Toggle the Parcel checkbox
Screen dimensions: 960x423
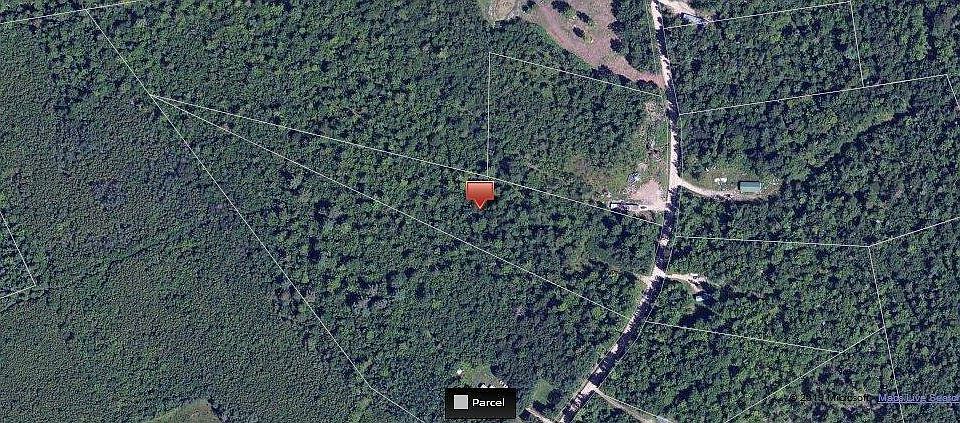pos(460,402)
